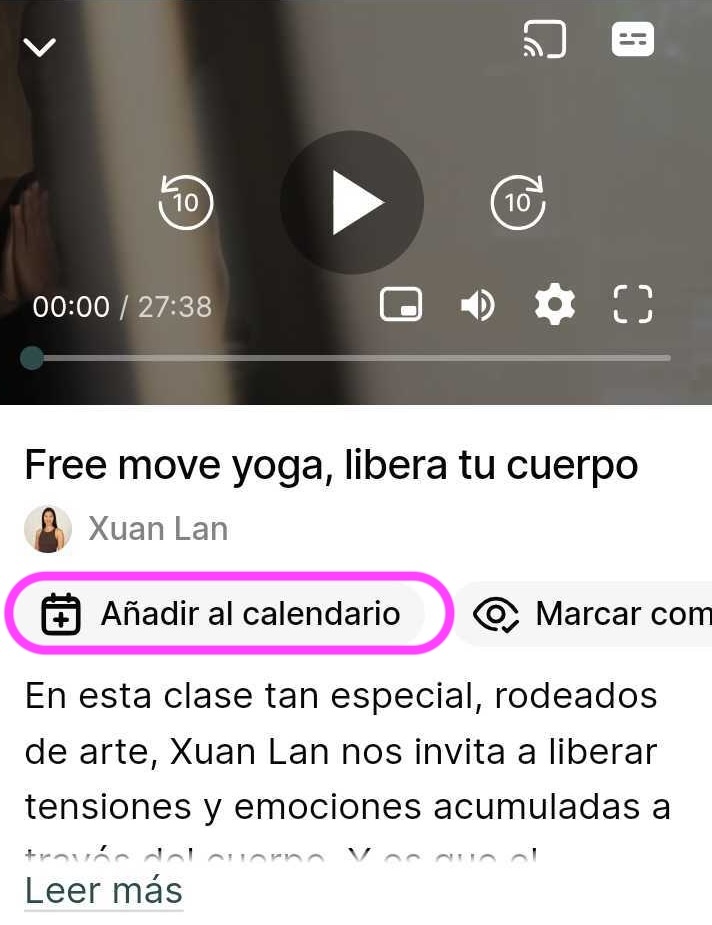
Task: Tap the video progress bar
Action: coord(350,358)
